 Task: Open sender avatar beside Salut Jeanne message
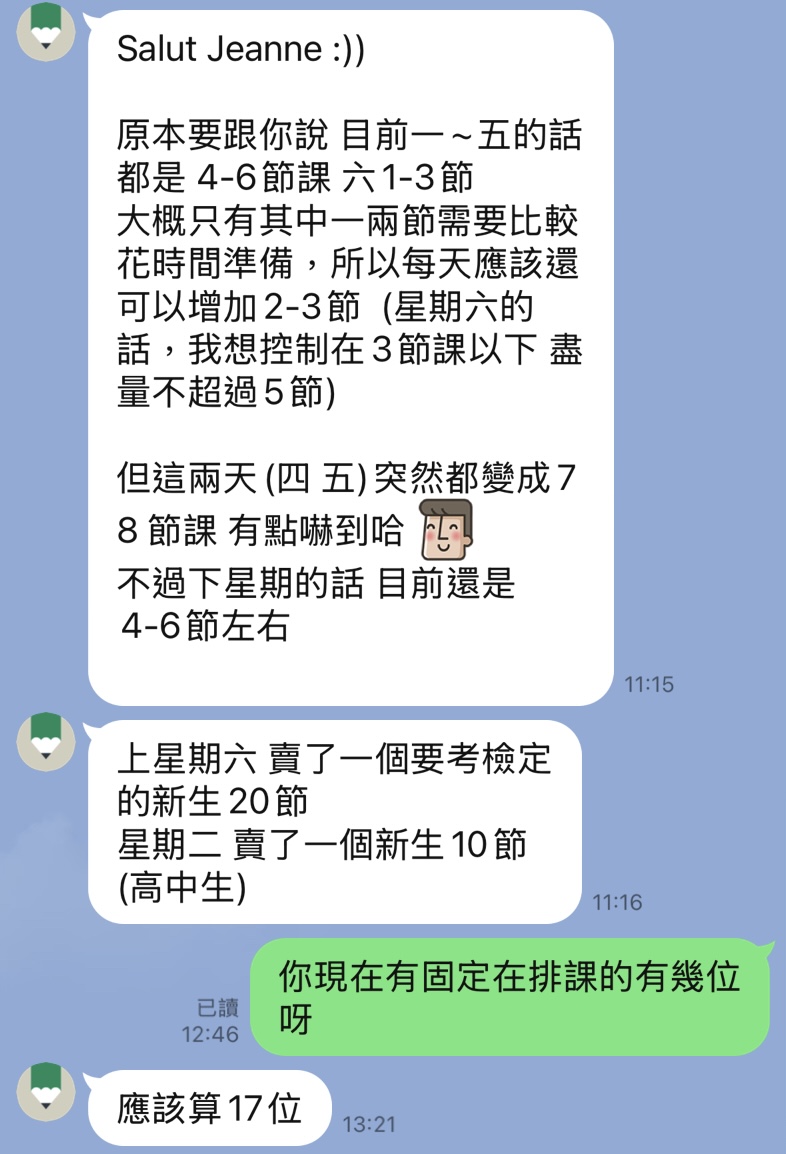46,32
